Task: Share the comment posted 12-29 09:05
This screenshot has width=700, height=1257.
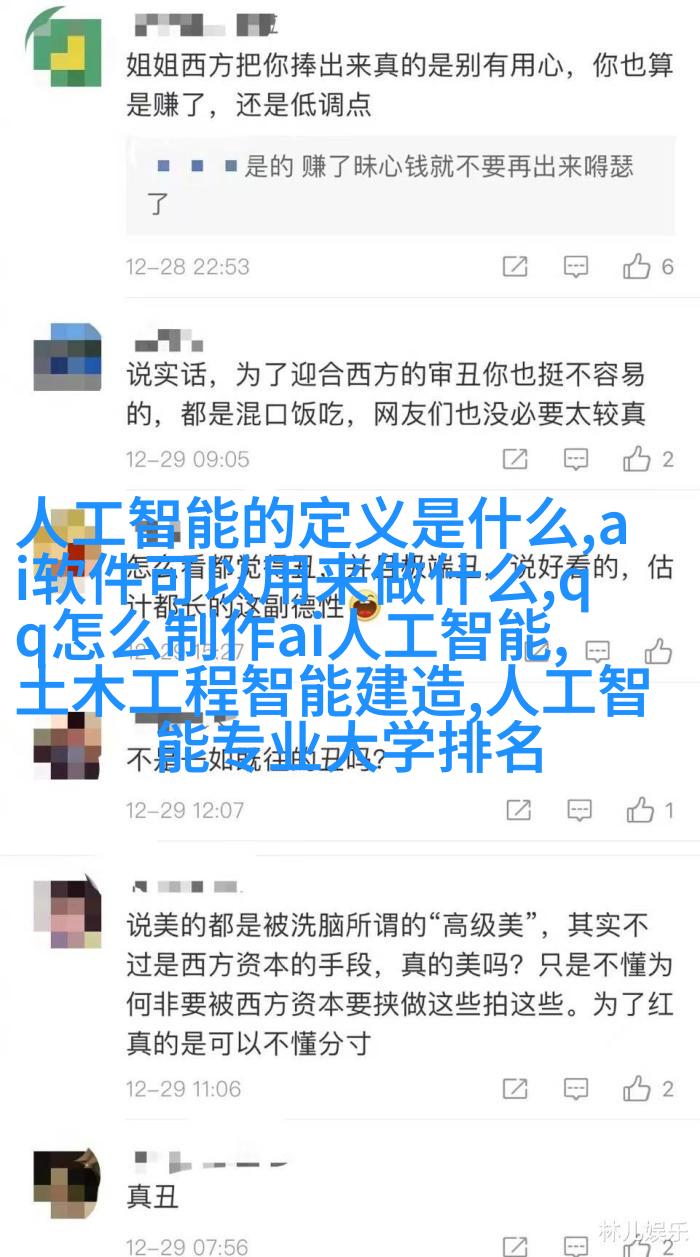Action: click(x=515, y=459)
